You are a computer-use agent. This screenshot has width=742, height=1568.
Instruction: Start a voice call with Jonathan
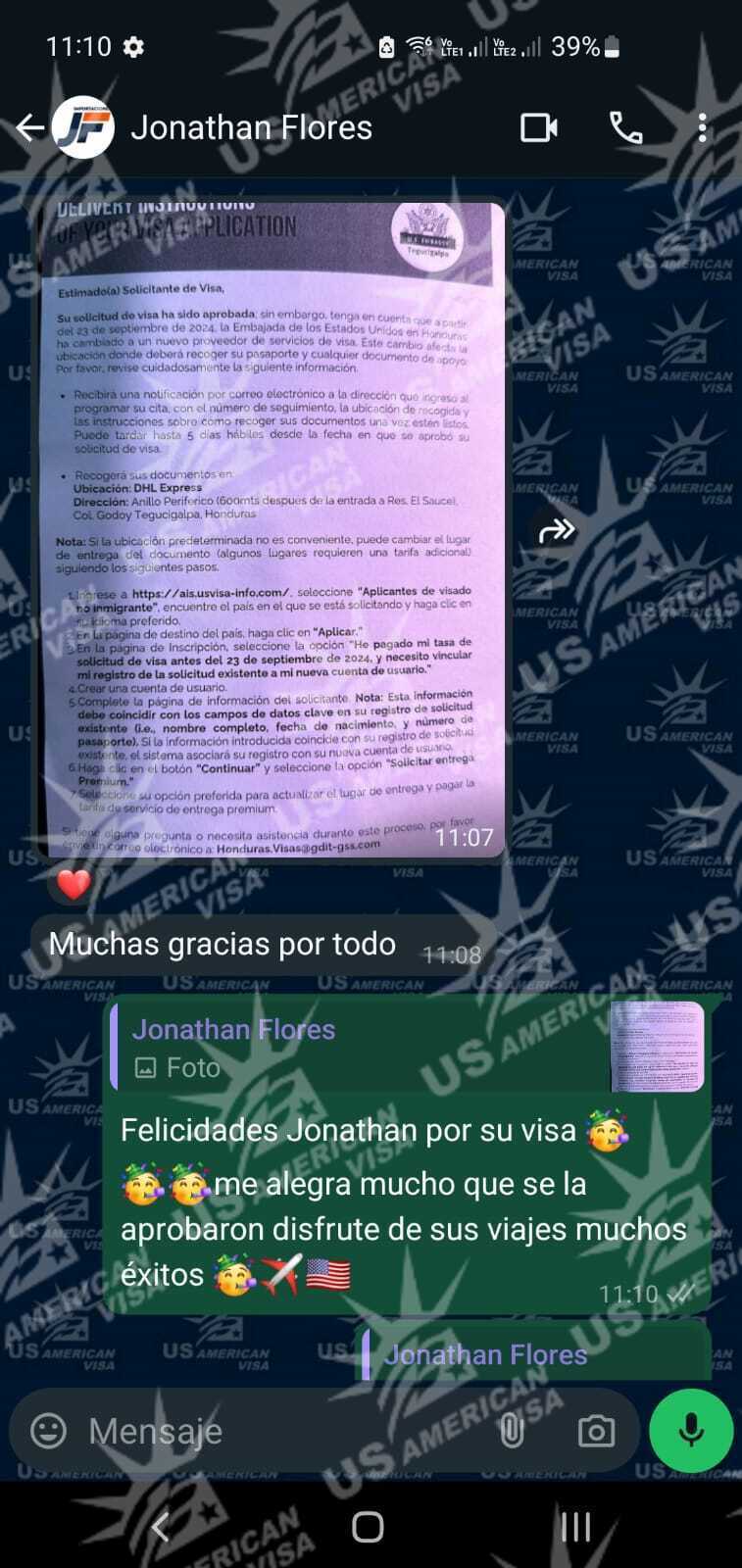625,127
